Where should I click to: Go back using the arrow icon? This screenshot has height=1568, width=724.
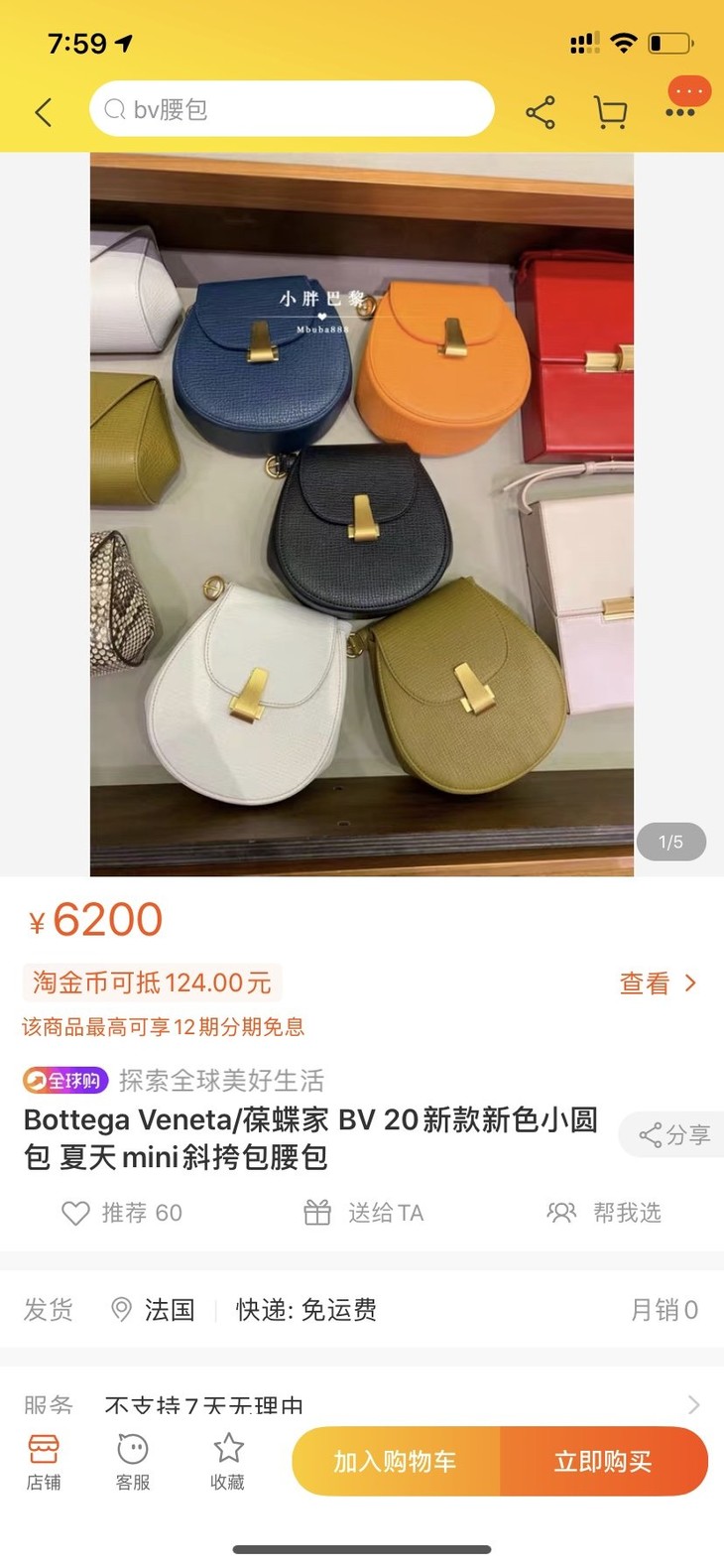pos(44,111)
